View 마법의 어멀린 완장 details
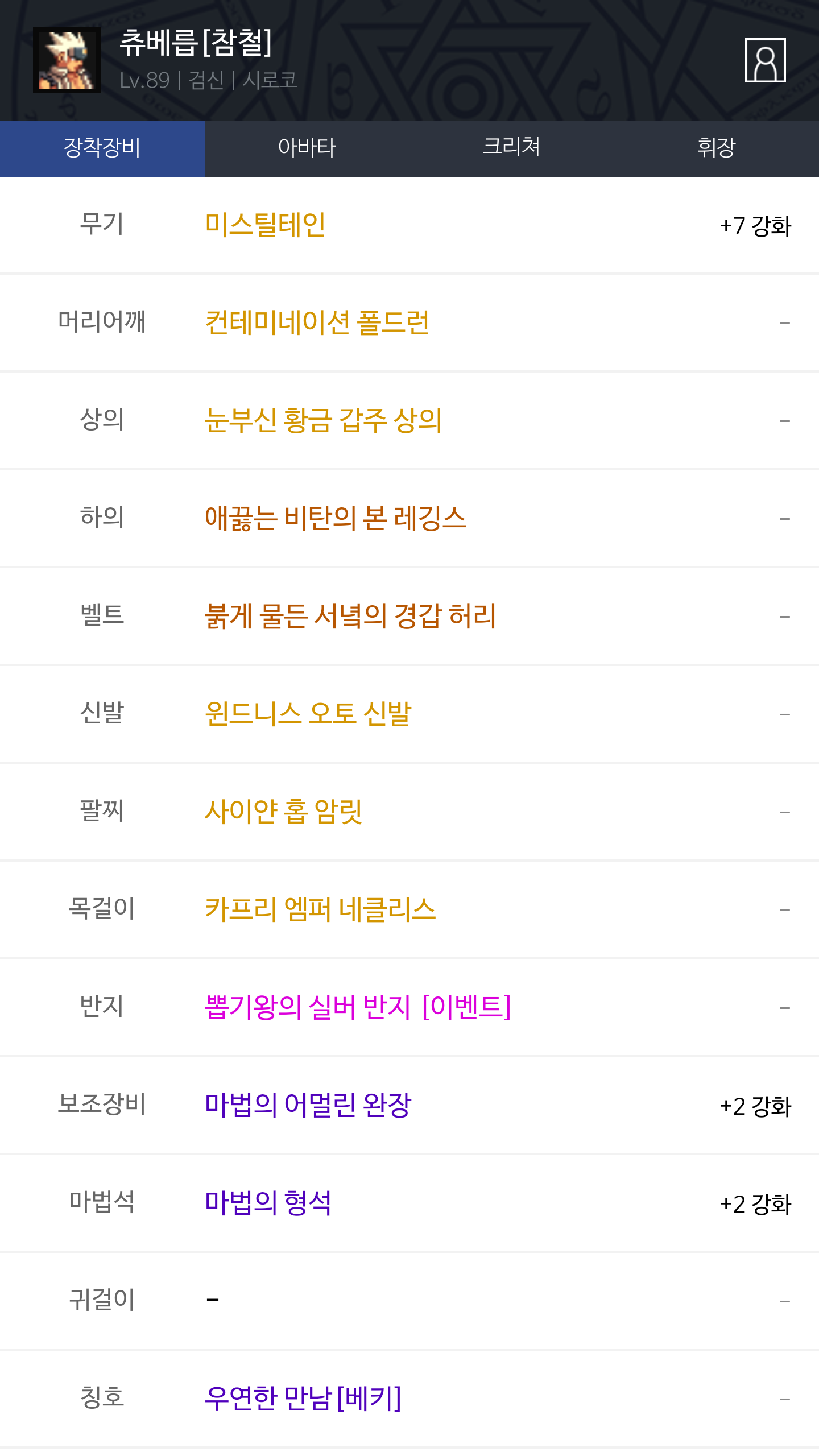 tap(308, 1106)
